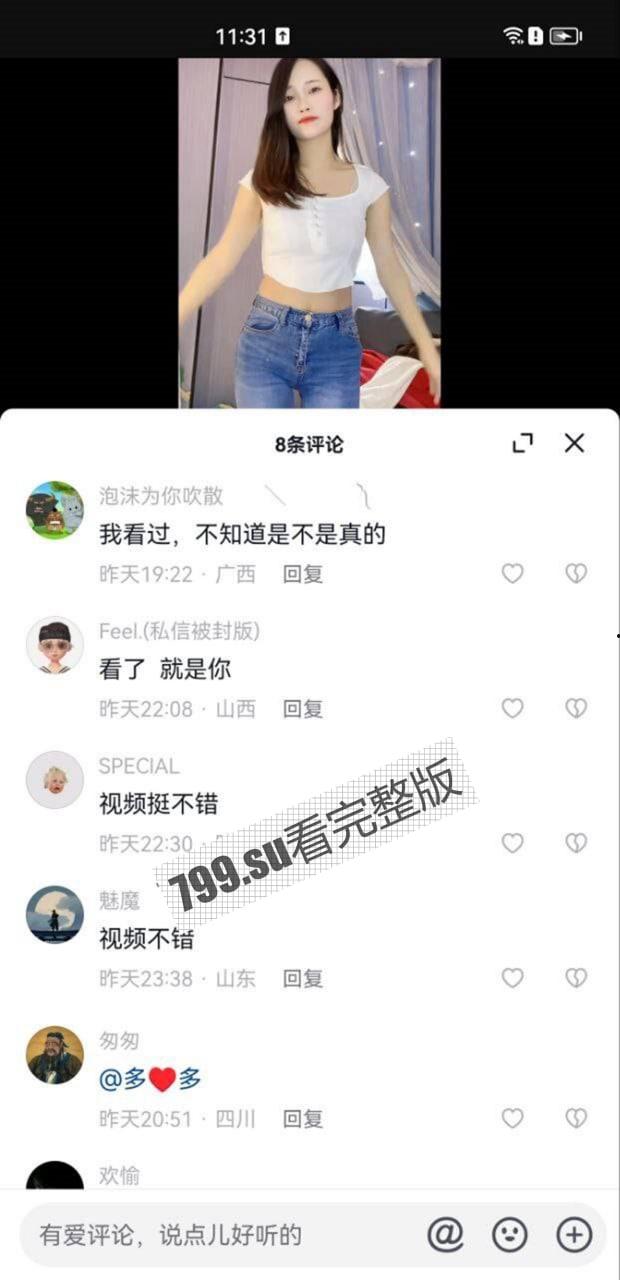Like the comment from Feel.(私信被封版)
The image size is (620, 1280).
click(512, 708)
